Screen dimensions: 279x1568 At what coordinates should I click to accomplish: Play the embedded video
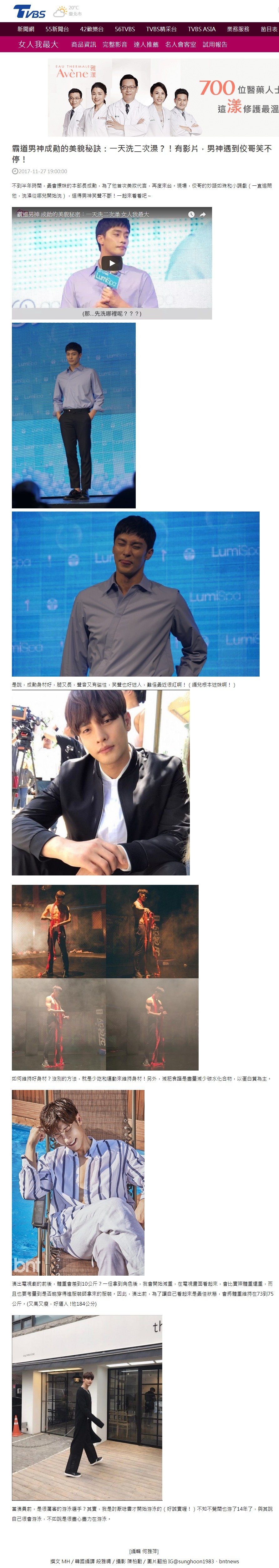click(111, 263)
